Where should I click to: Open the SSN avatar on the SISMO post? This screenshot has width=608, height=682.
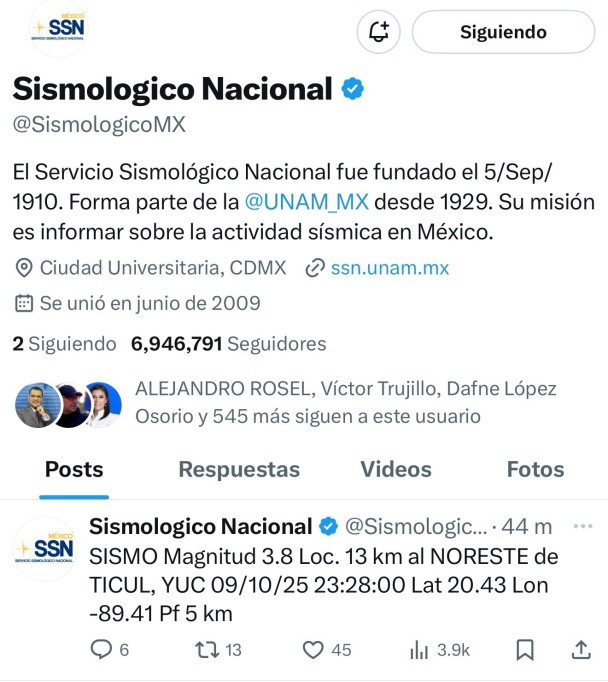coord(46,548)
